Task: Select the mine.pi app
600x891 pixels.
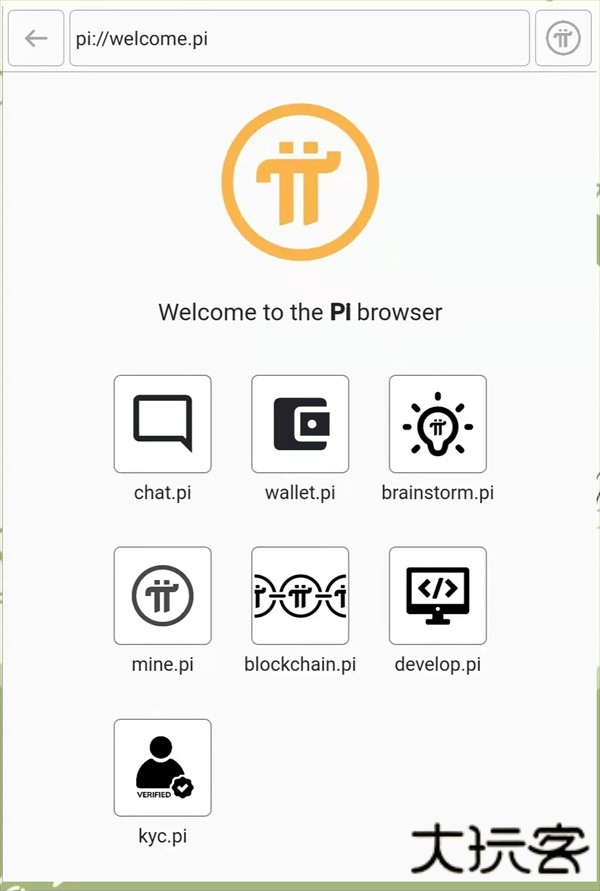Action: [x=162, y=596]
